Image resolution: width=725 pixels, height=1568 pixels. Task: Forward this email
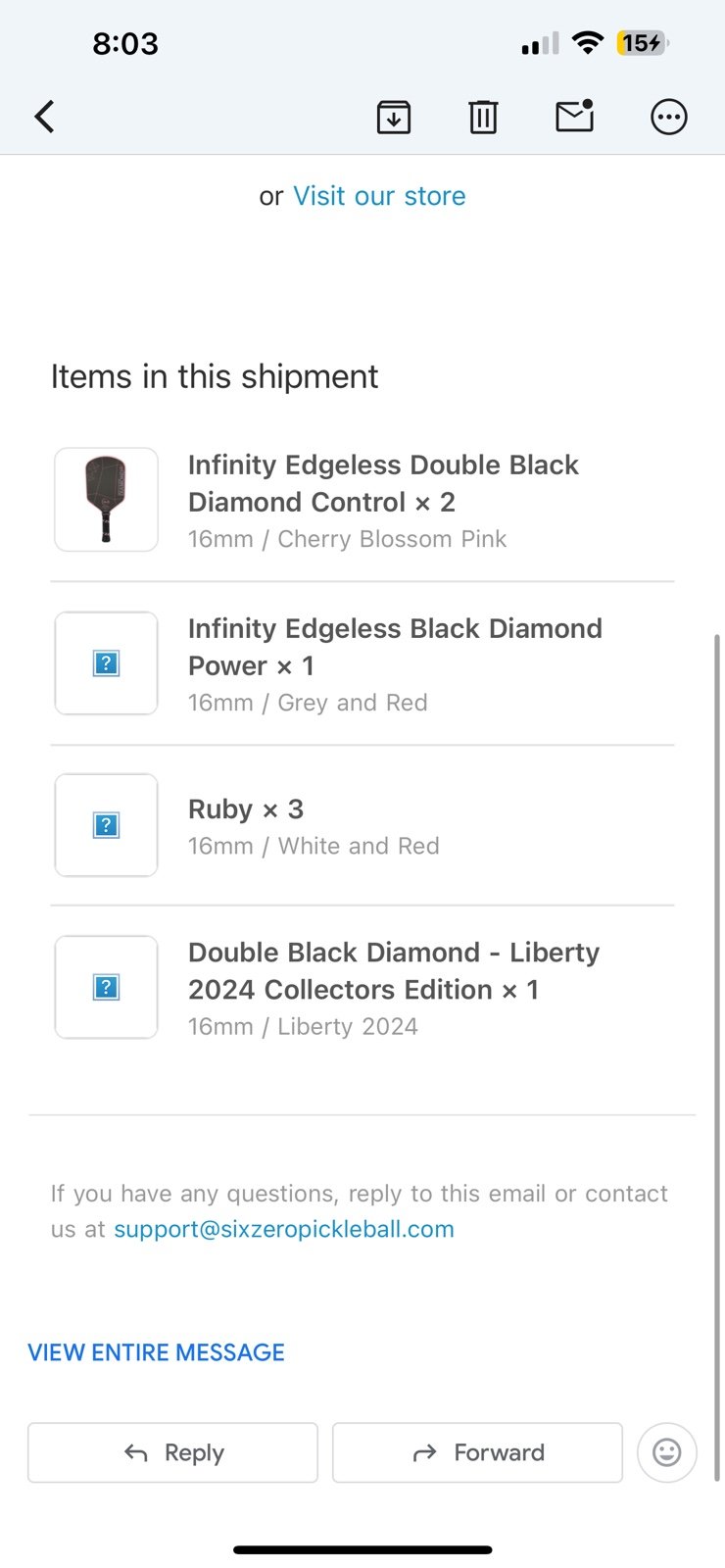tap(477, 1452)
